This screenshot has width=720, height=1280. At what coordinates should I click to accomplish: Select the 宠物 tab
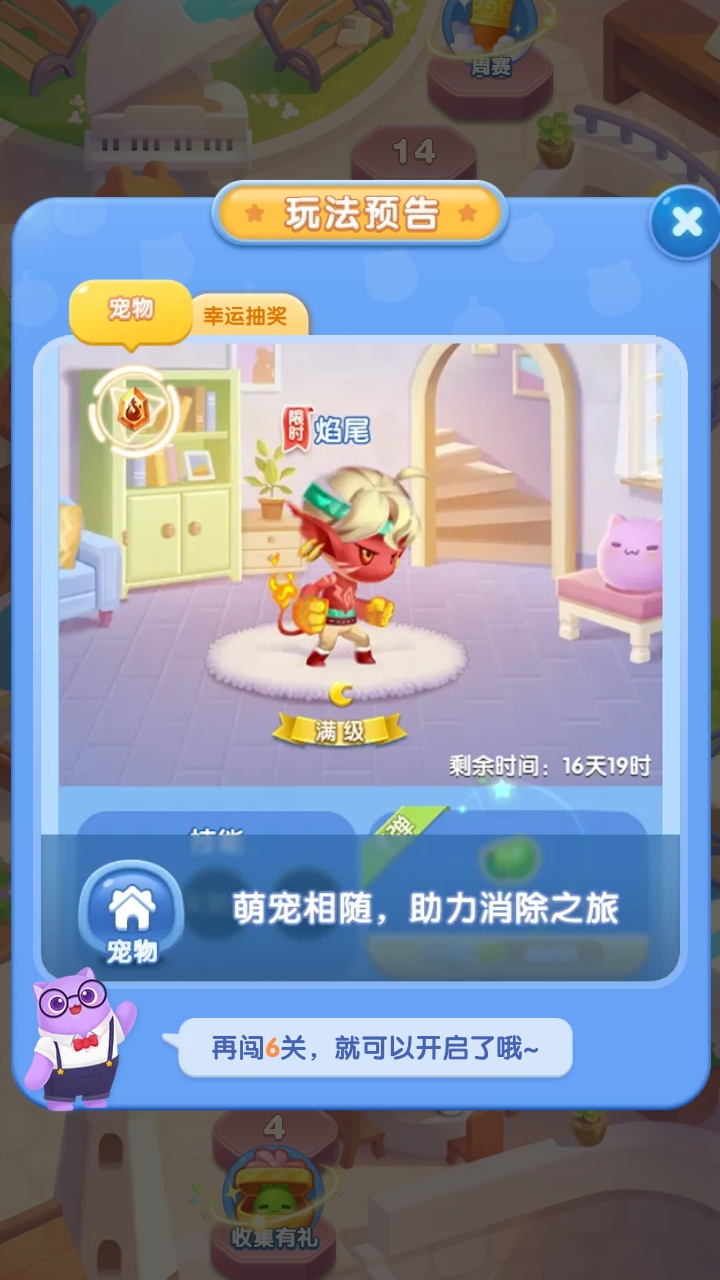point(131,311)
